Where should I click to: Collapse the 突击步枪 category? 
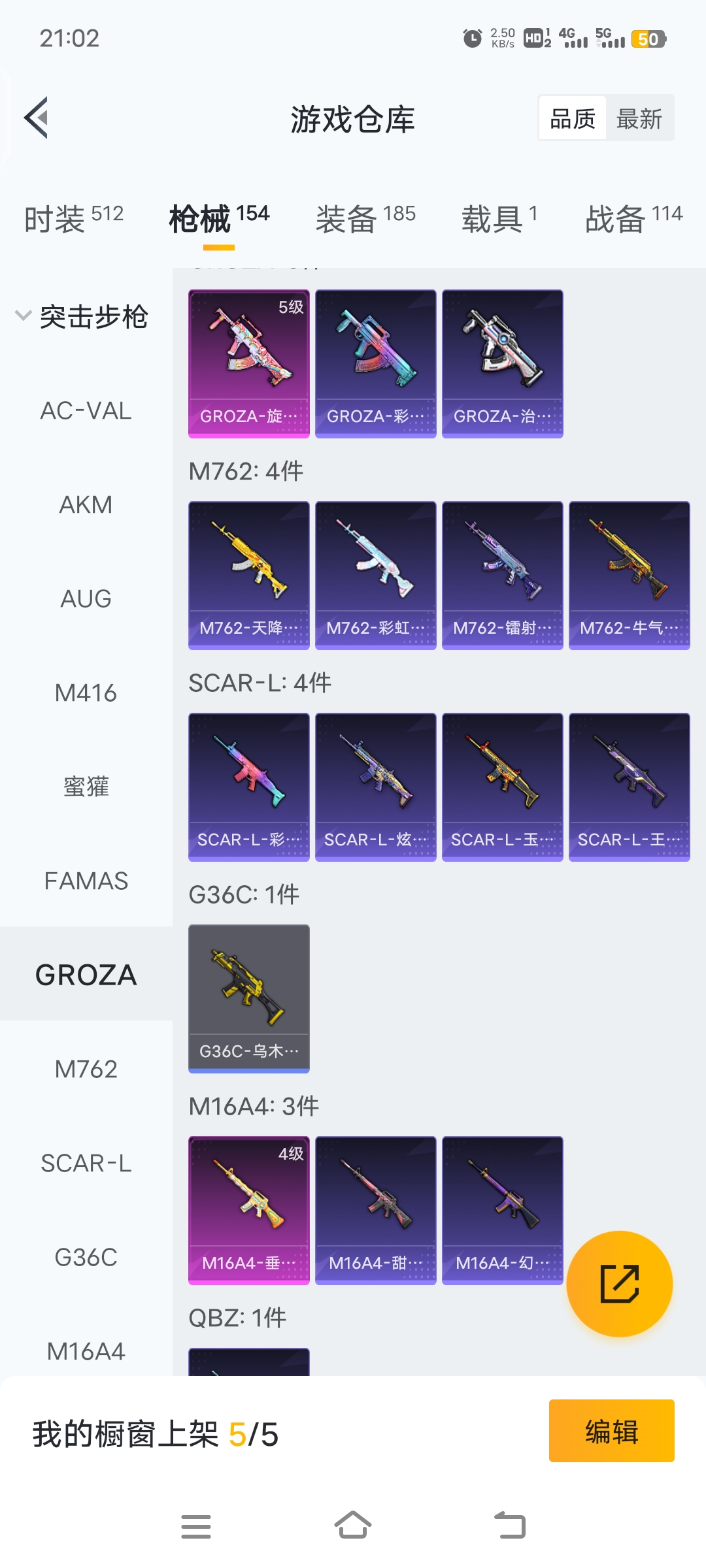[82, 317]
